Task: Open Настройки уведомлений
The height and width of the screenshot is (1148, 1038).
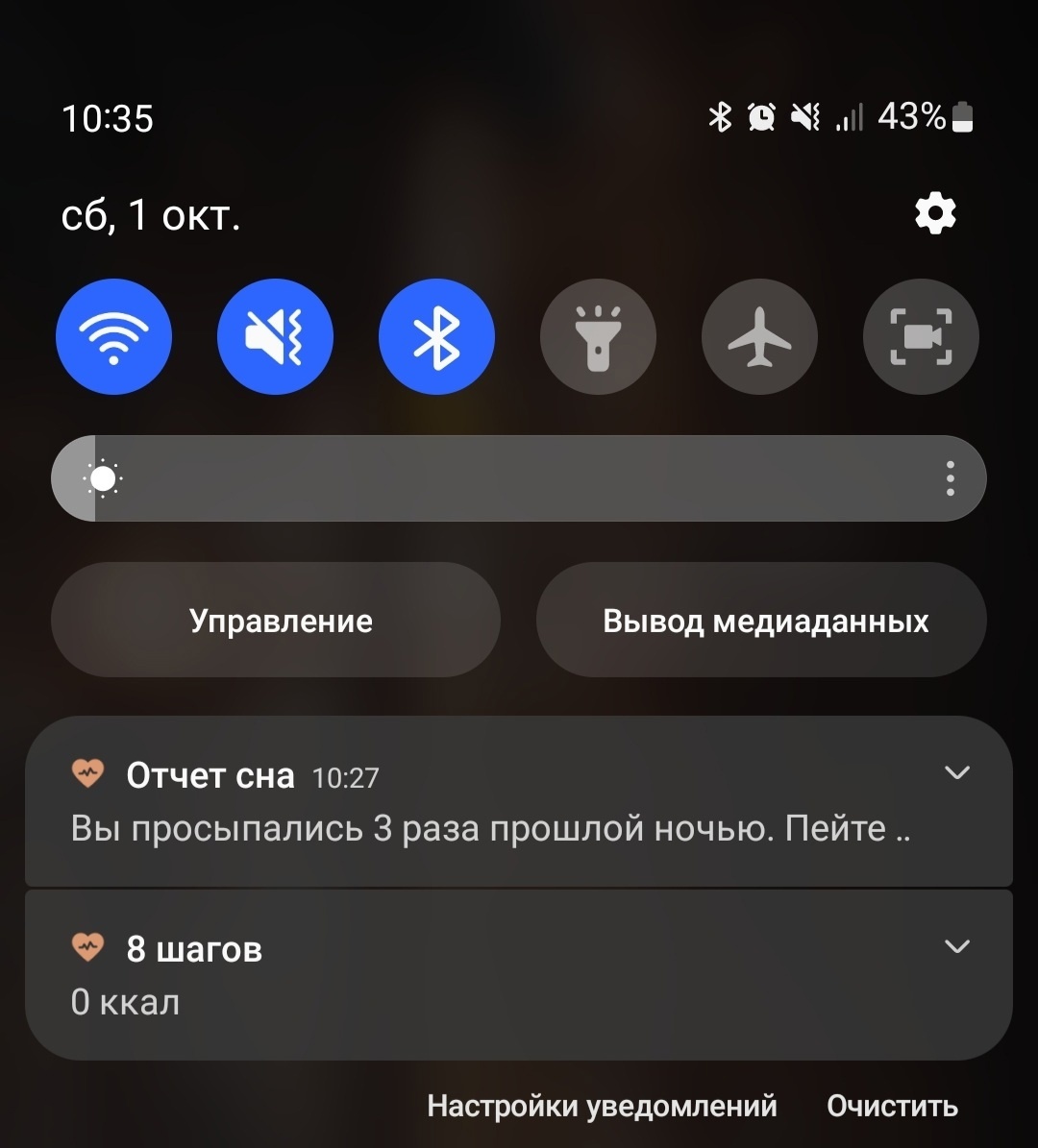Action: [x=602, y=1106]
